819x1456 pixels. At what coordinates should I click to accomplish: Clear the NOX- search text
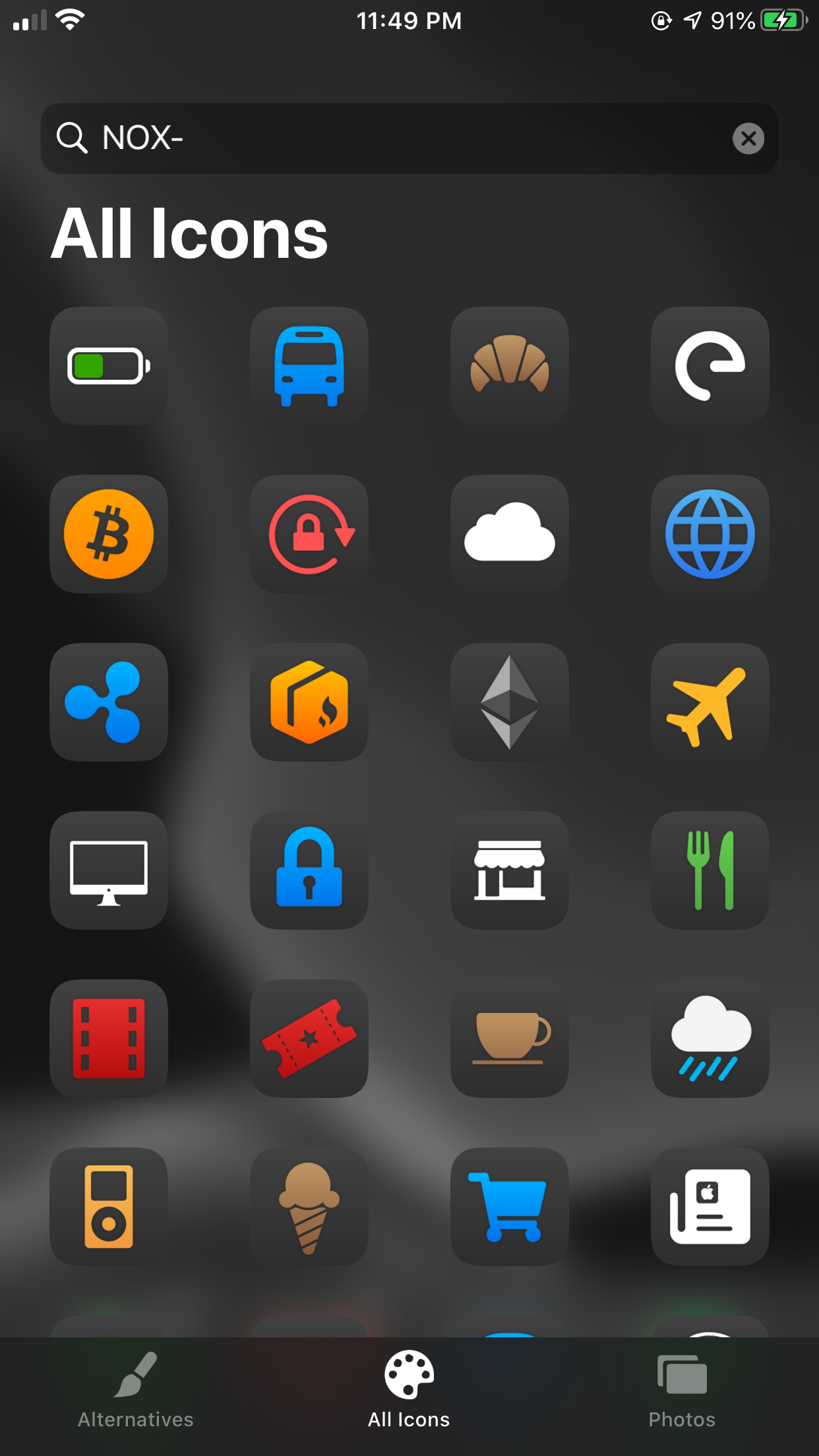[748, 138]
